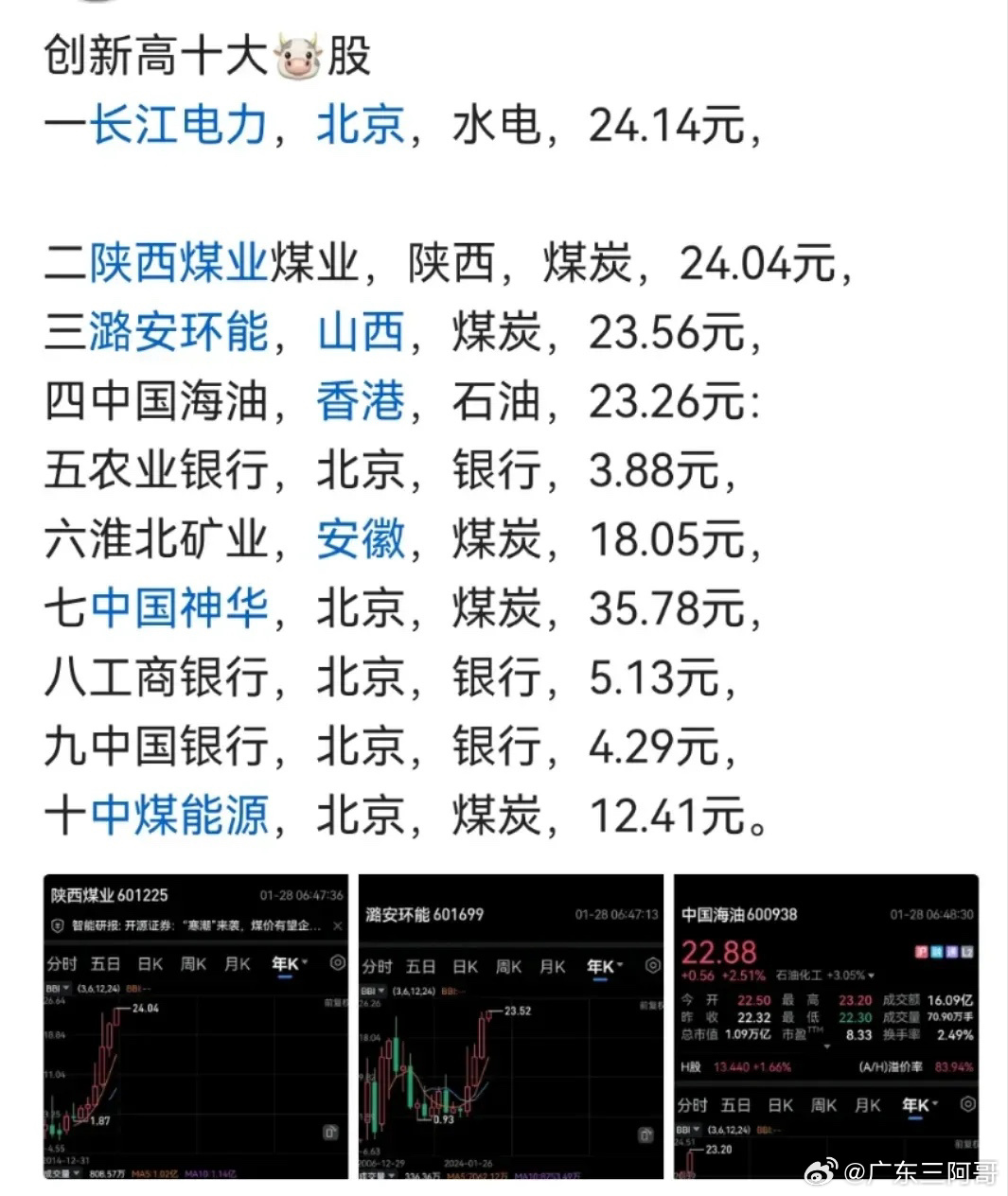Dismiss the 智能研报 news banner
This screenshot has height=1196, width=1008.
click(x=339, y=926)
